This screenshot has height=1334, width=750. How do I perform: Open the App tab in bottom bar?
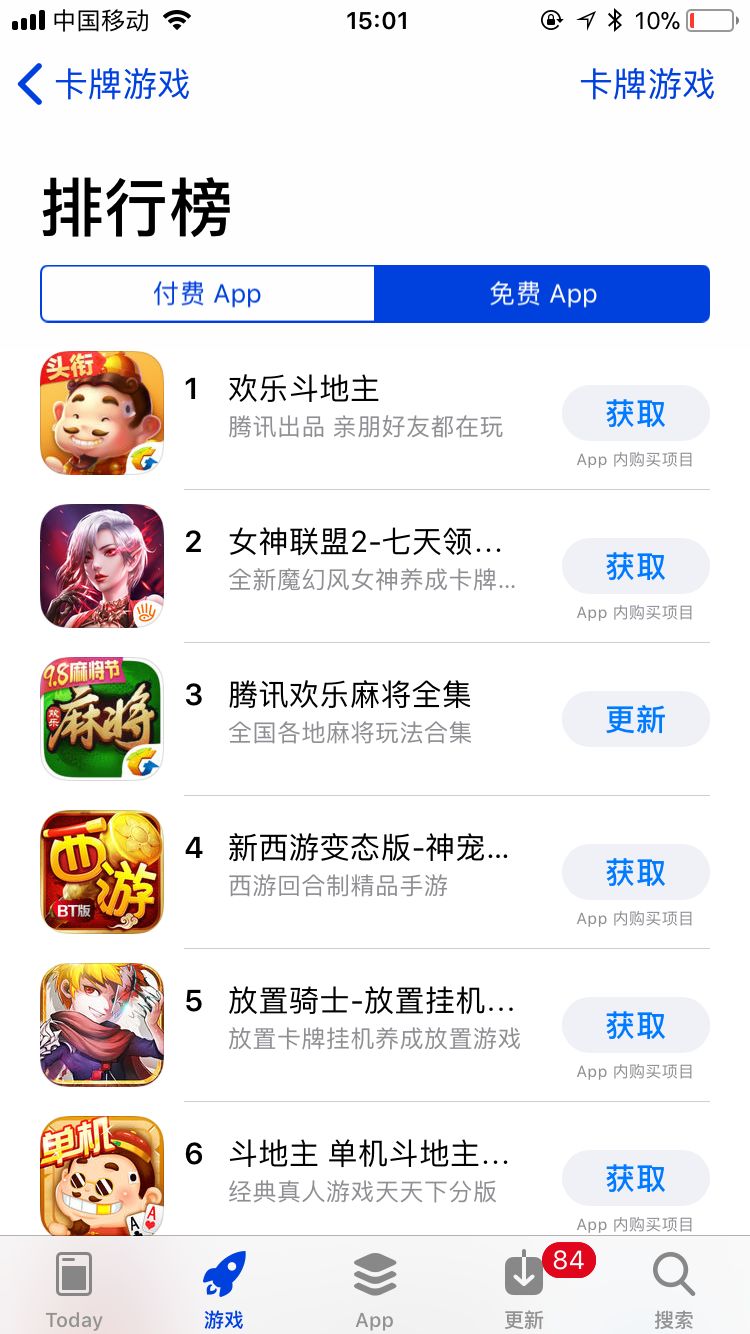(374, 1285)
